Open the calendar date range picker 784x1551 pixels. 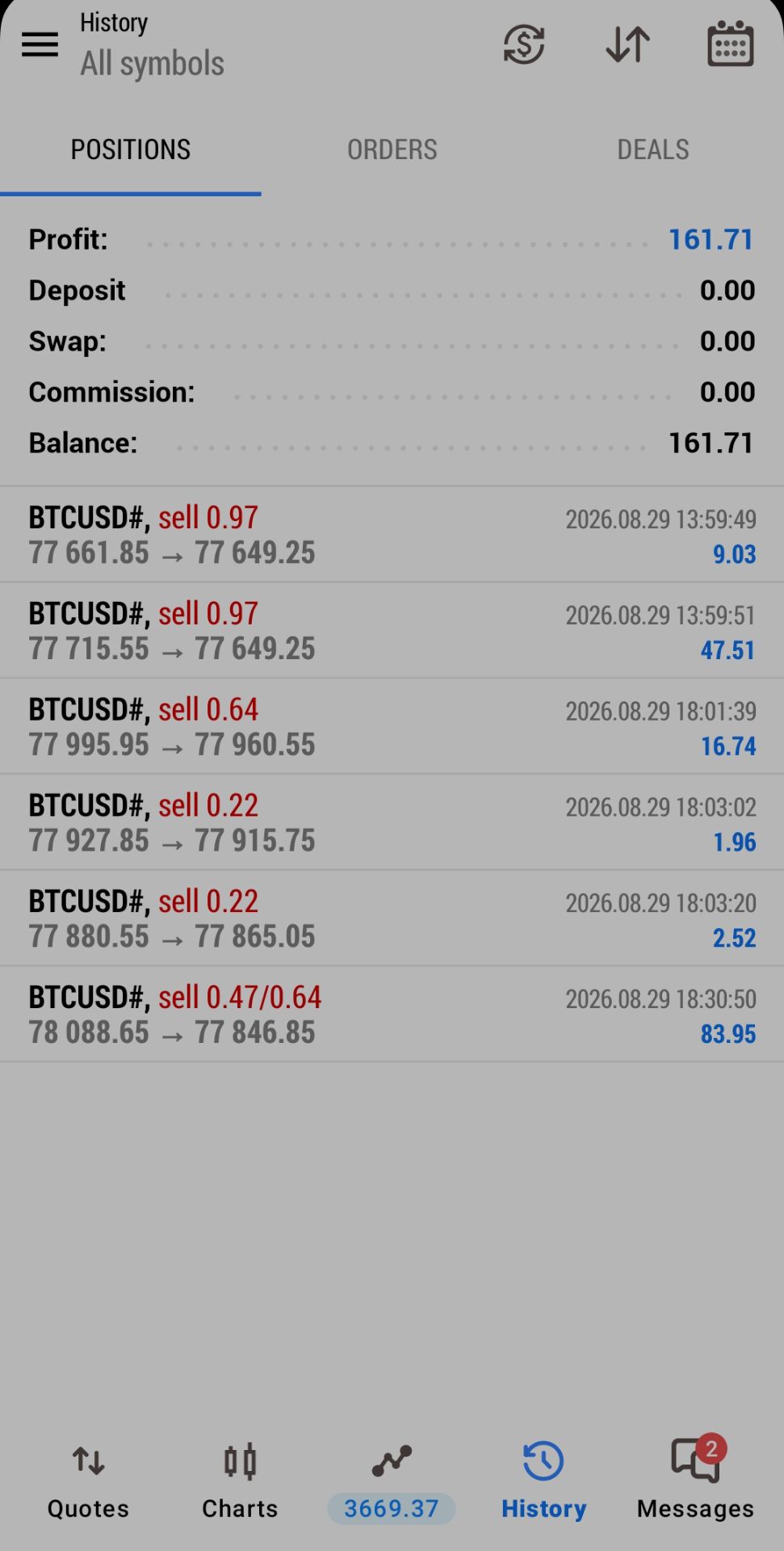pyautogui.click(x=730, y=44)
